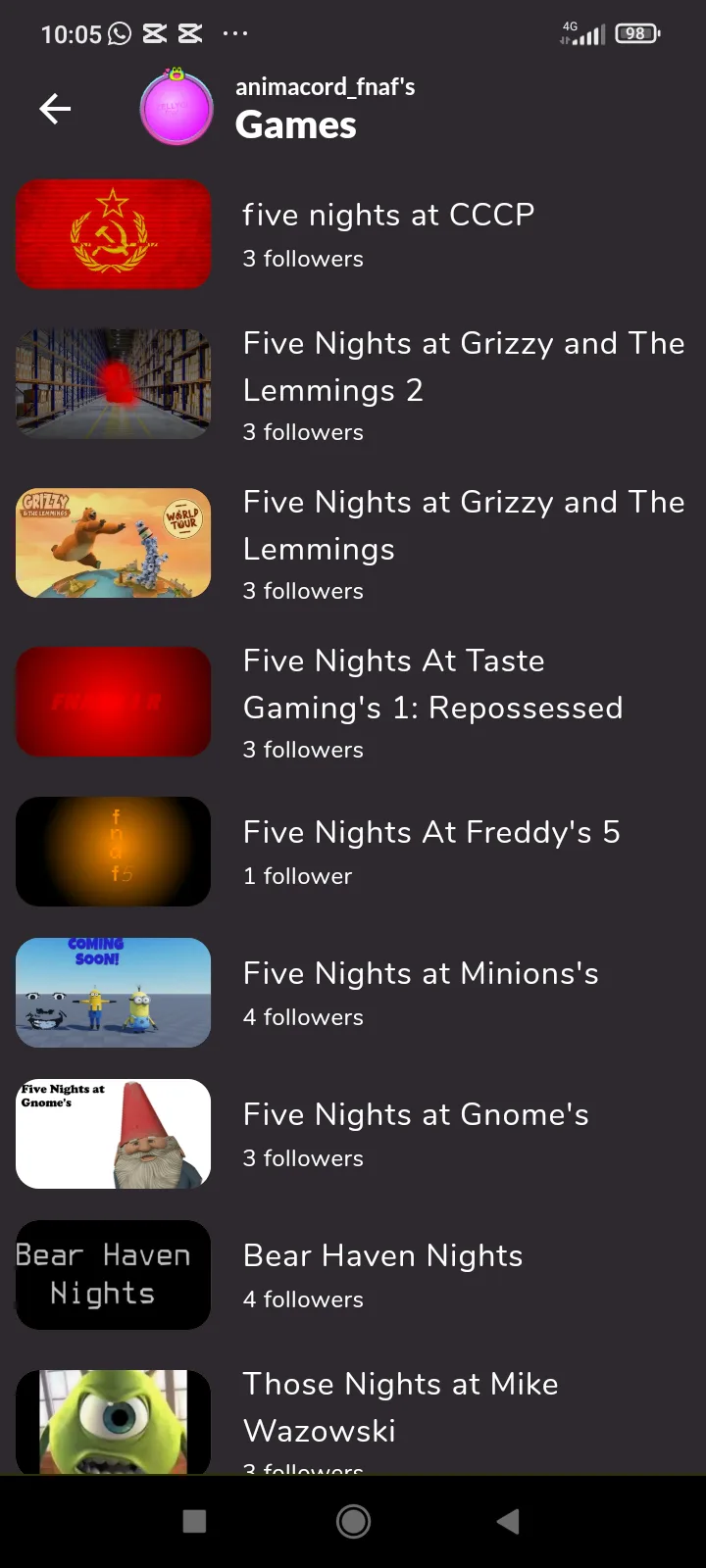Select the Grizzy World Tour game thumbnail
The width and height of the screenshot is (706, 1568).
click(x=114, y=543)
